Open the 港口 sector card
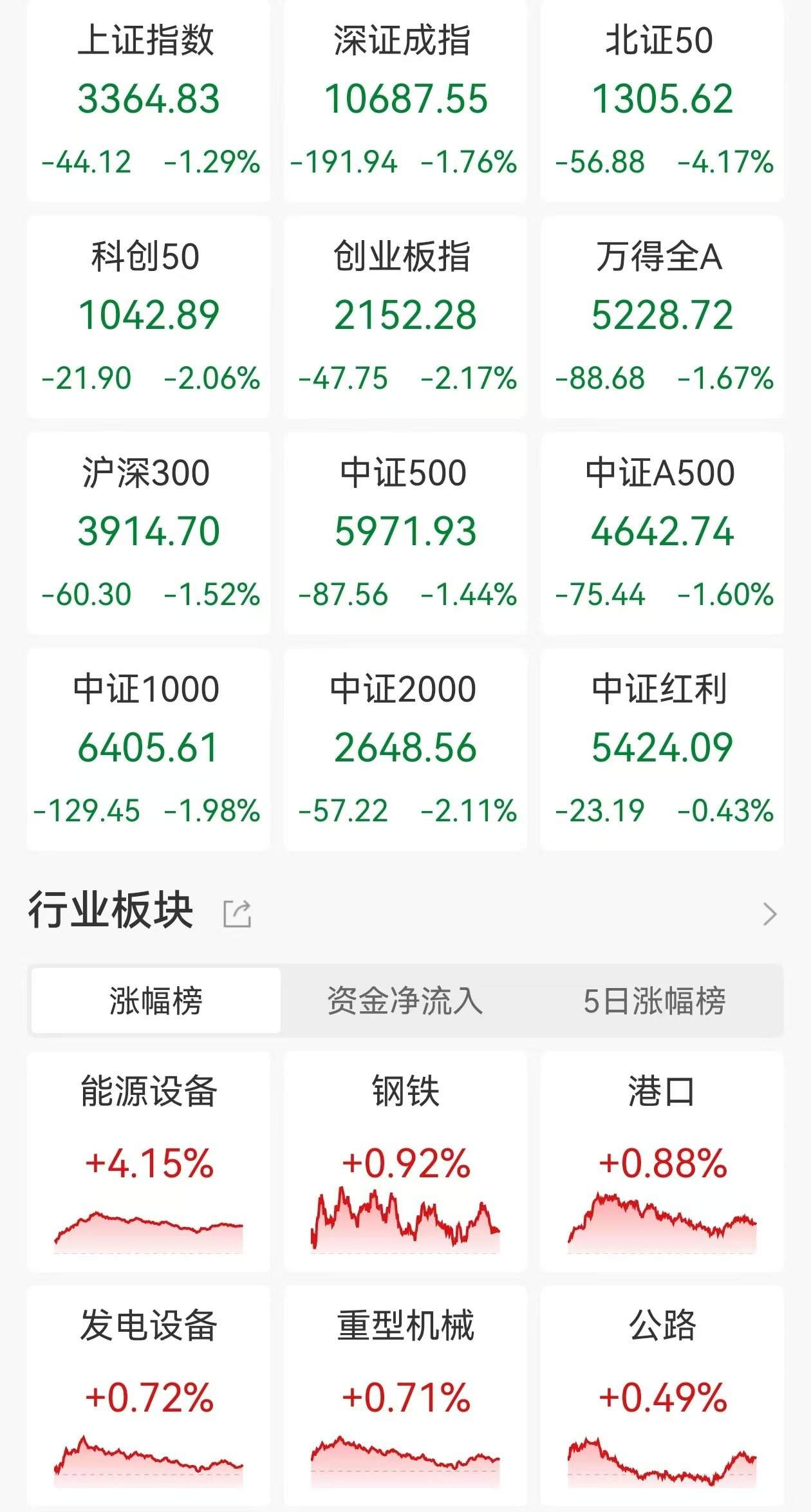The width and height of the screenshot is (811, 1512). coord(662,1161)
